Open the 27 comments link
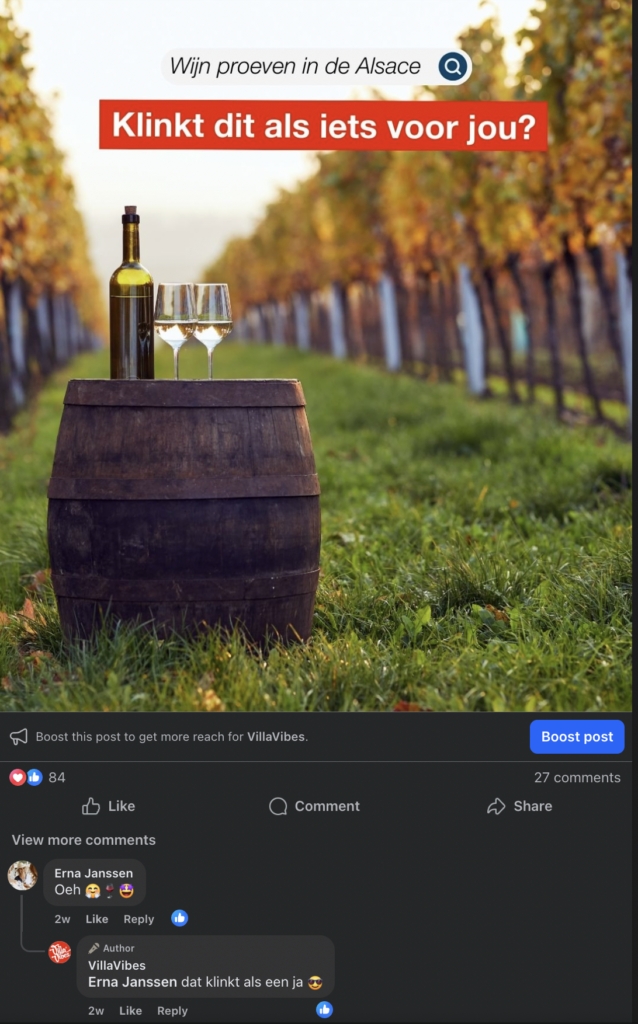Image resolution: width=638 pixels, height=1024 pixels. click(x=577, y=777)
